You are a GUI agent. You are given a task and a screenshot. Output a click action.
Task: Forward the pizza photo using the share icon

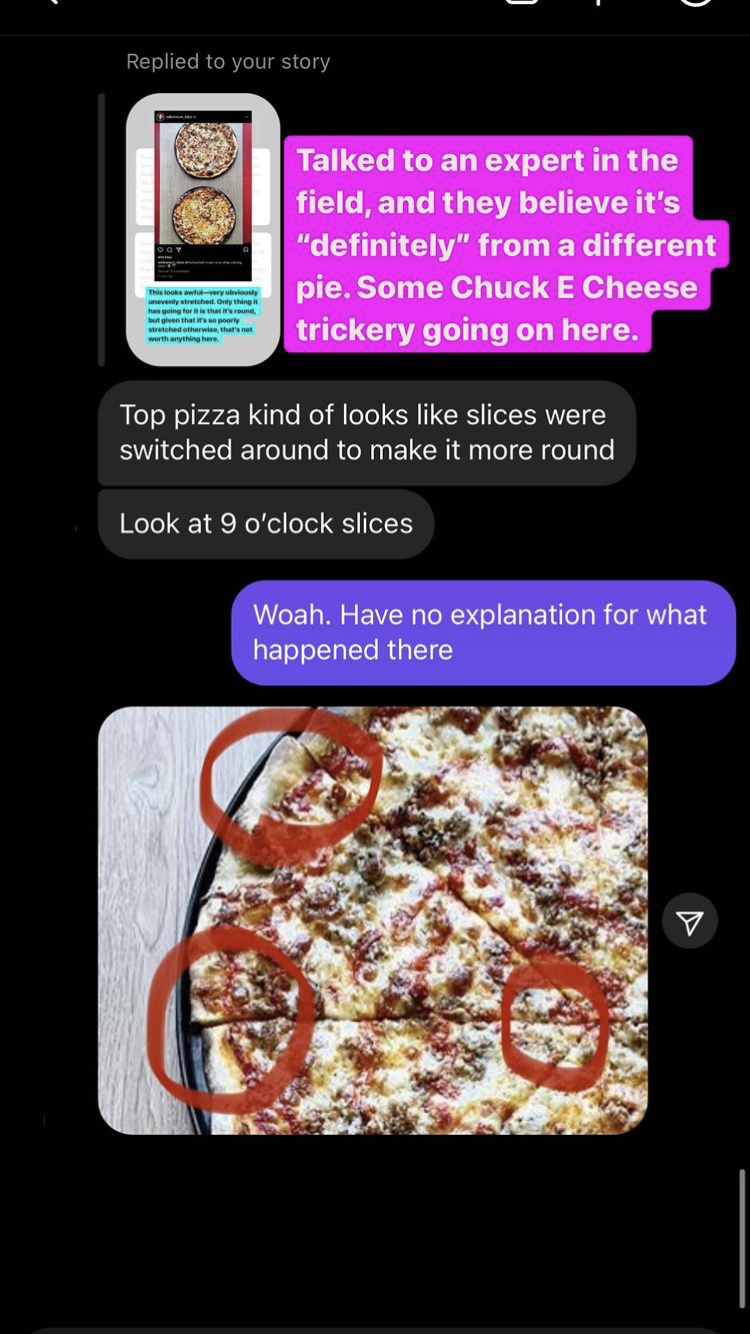690,921
